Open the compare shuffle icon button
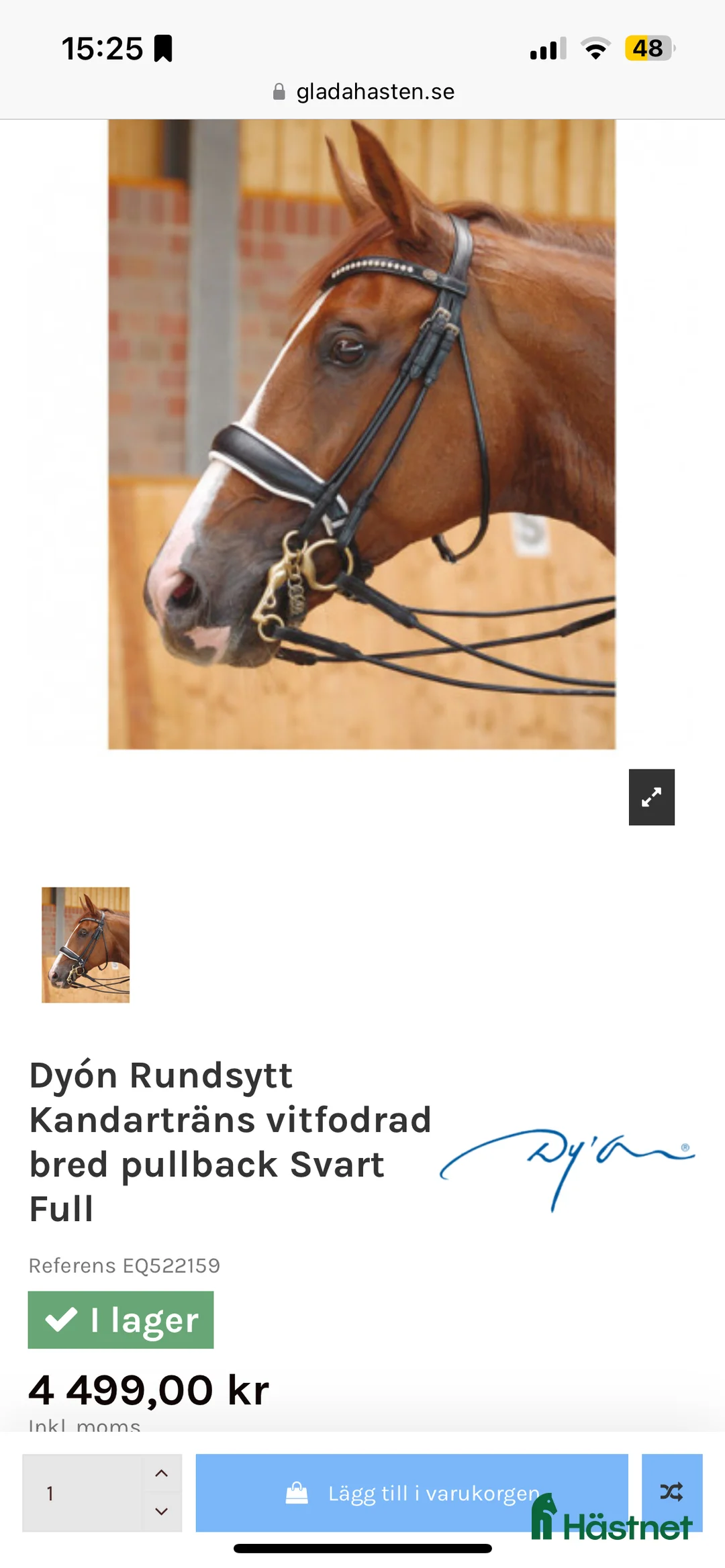This screenshot has width=725, height=1568. 671,1491
